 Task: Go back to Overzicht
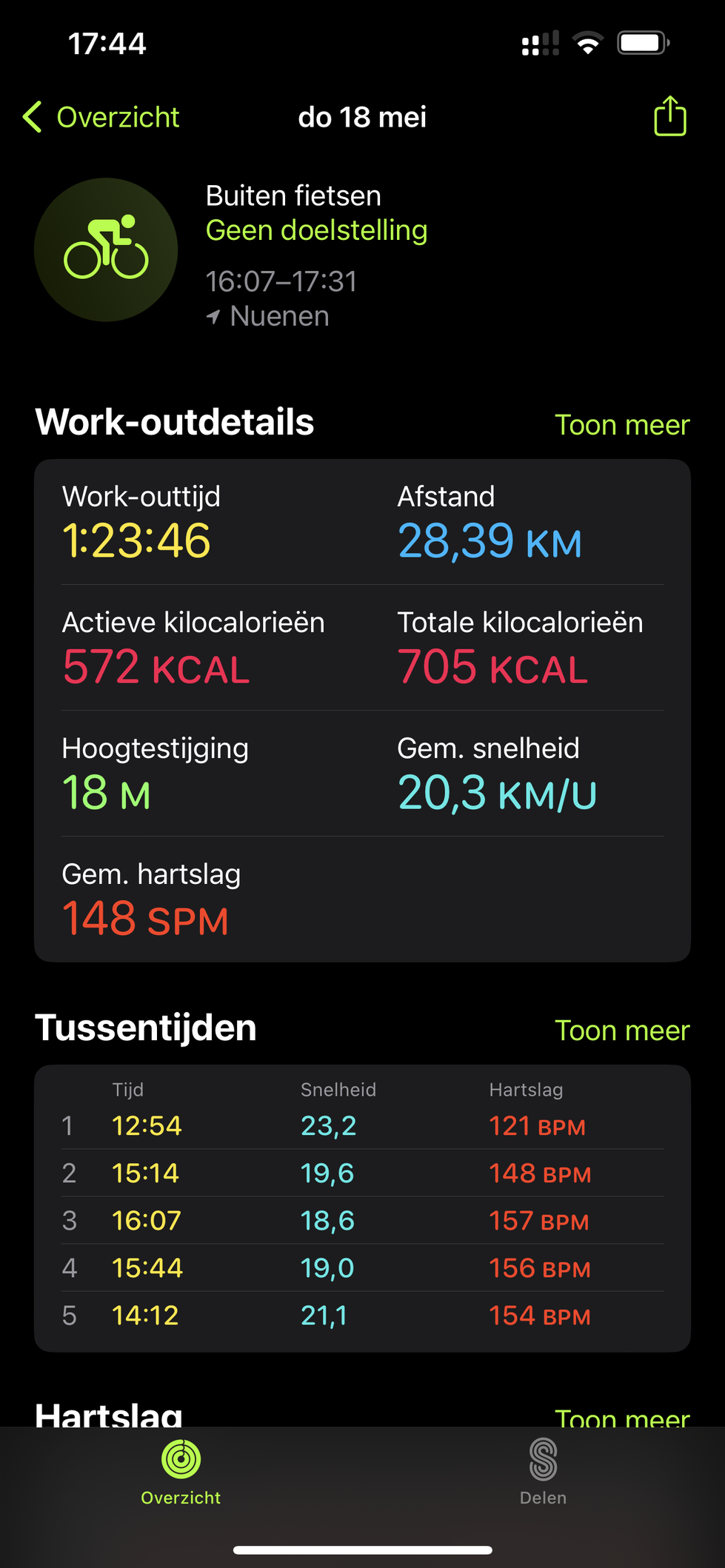click(x=101, y=117)
